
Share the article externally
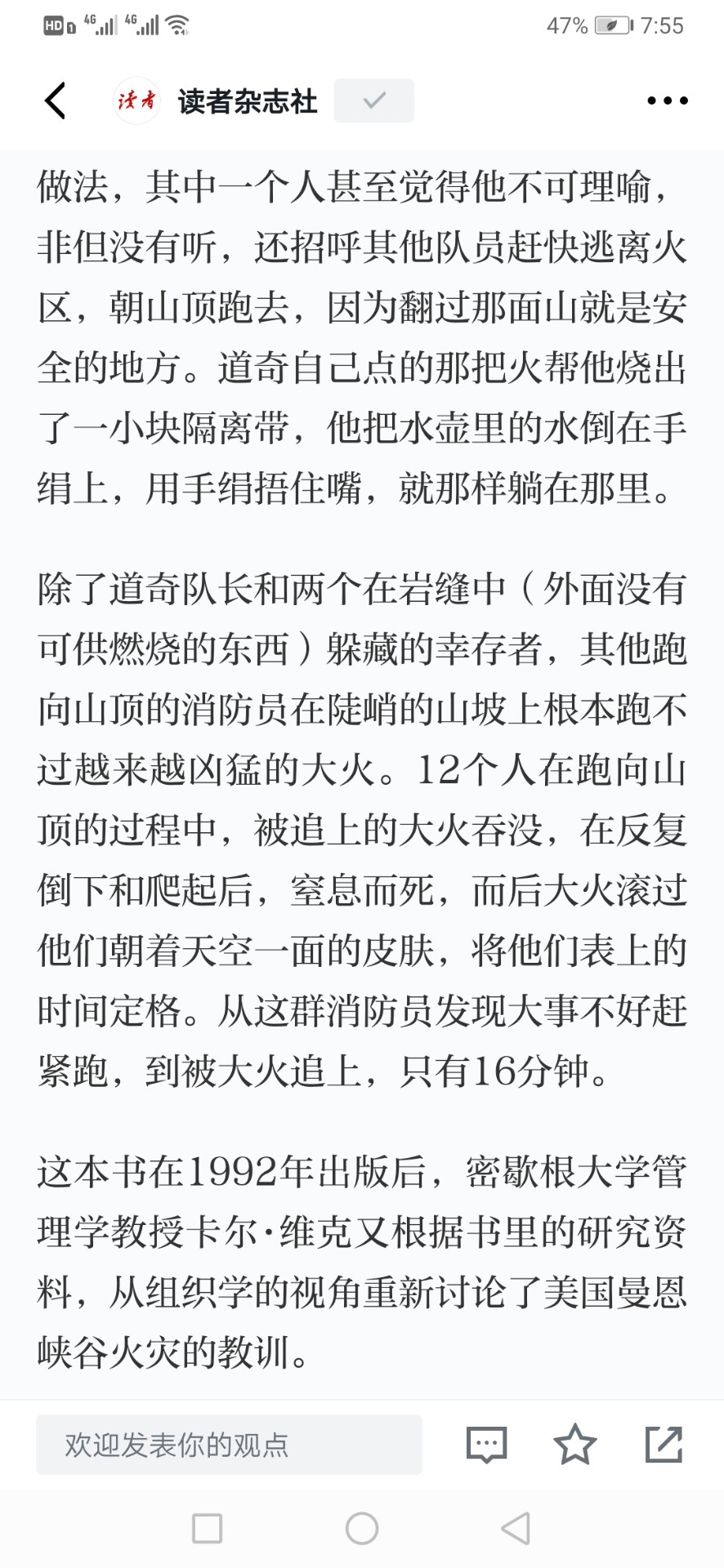pyautogui.click(x=664, y=1444)
